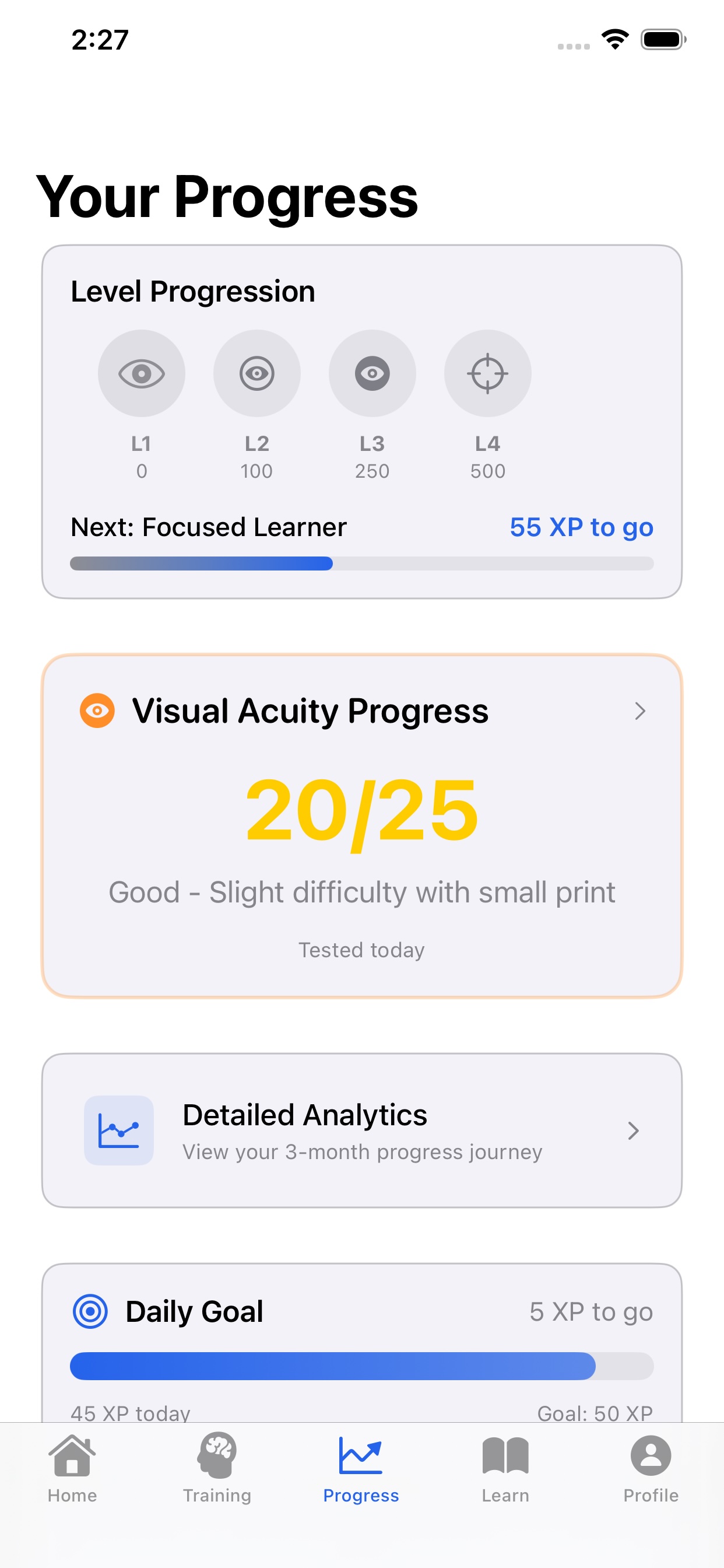Tap the Your Progress heading
Viewport: 724px width, 1568px height.
point(228,196)
